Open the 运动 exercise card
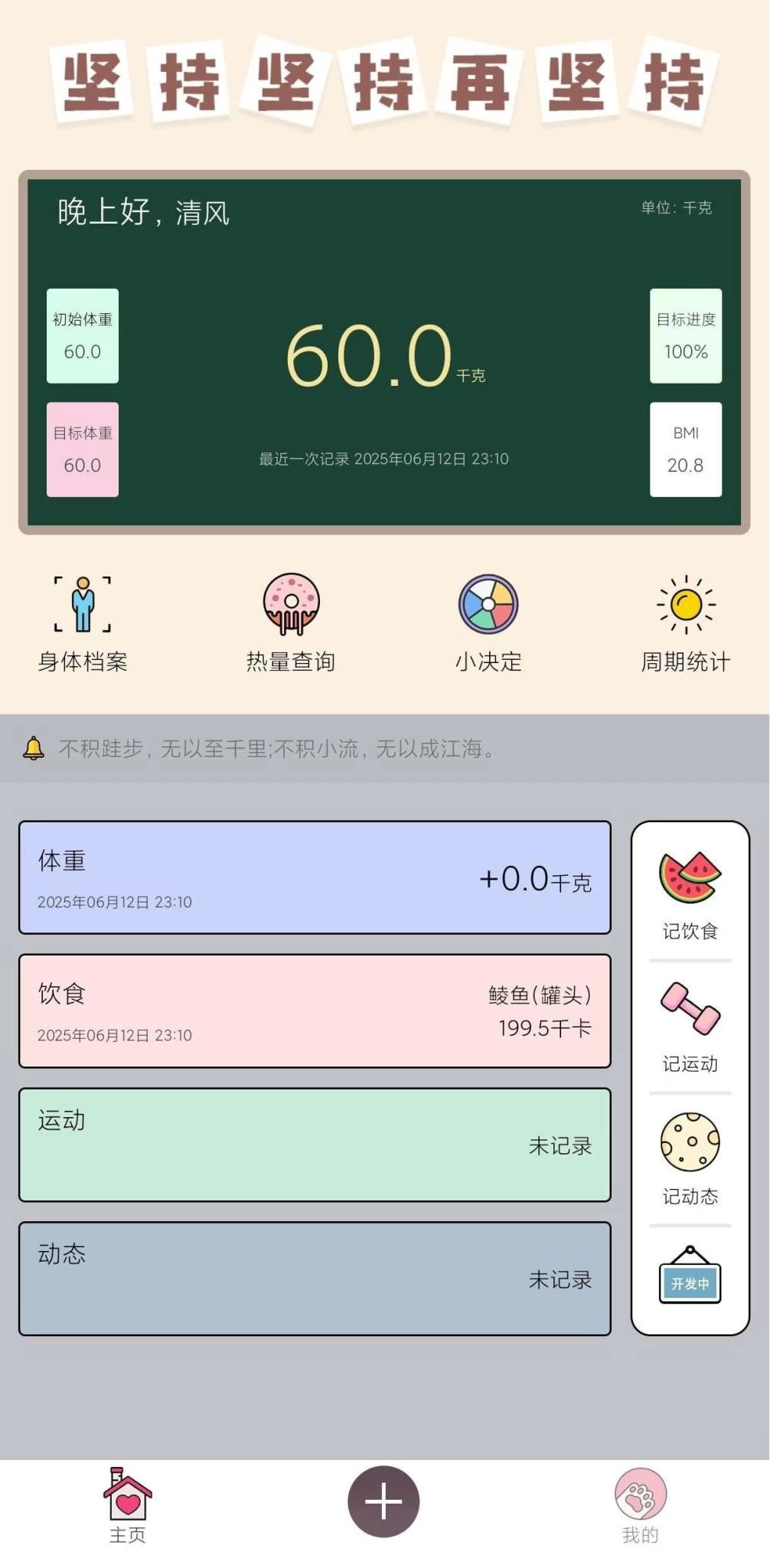The image size is (770, 1568). (x=315, y=1145)
